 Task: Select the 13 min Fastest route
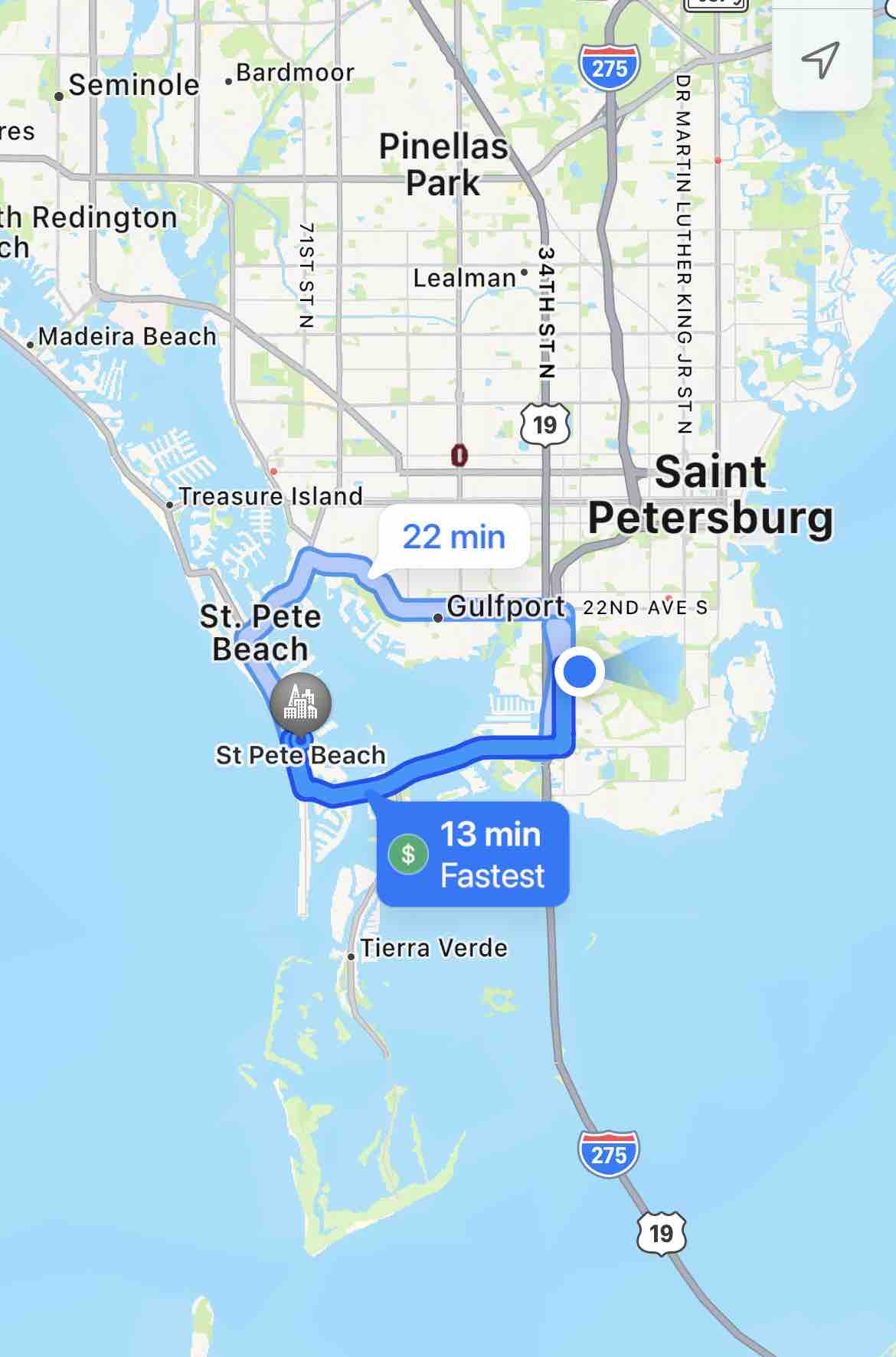(x=473, y=855)
